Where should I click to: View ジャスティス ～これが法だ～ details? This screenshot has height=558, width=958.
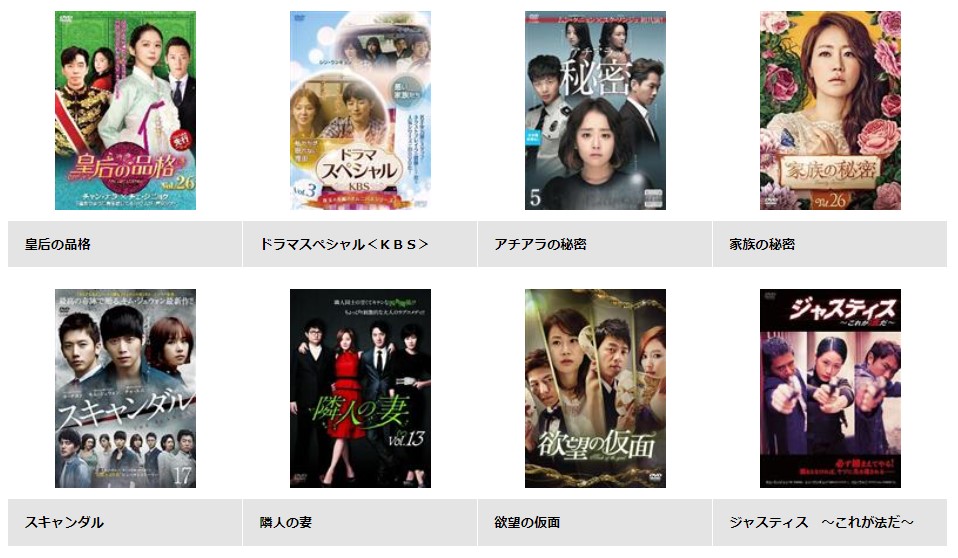[x=830, y=389]
